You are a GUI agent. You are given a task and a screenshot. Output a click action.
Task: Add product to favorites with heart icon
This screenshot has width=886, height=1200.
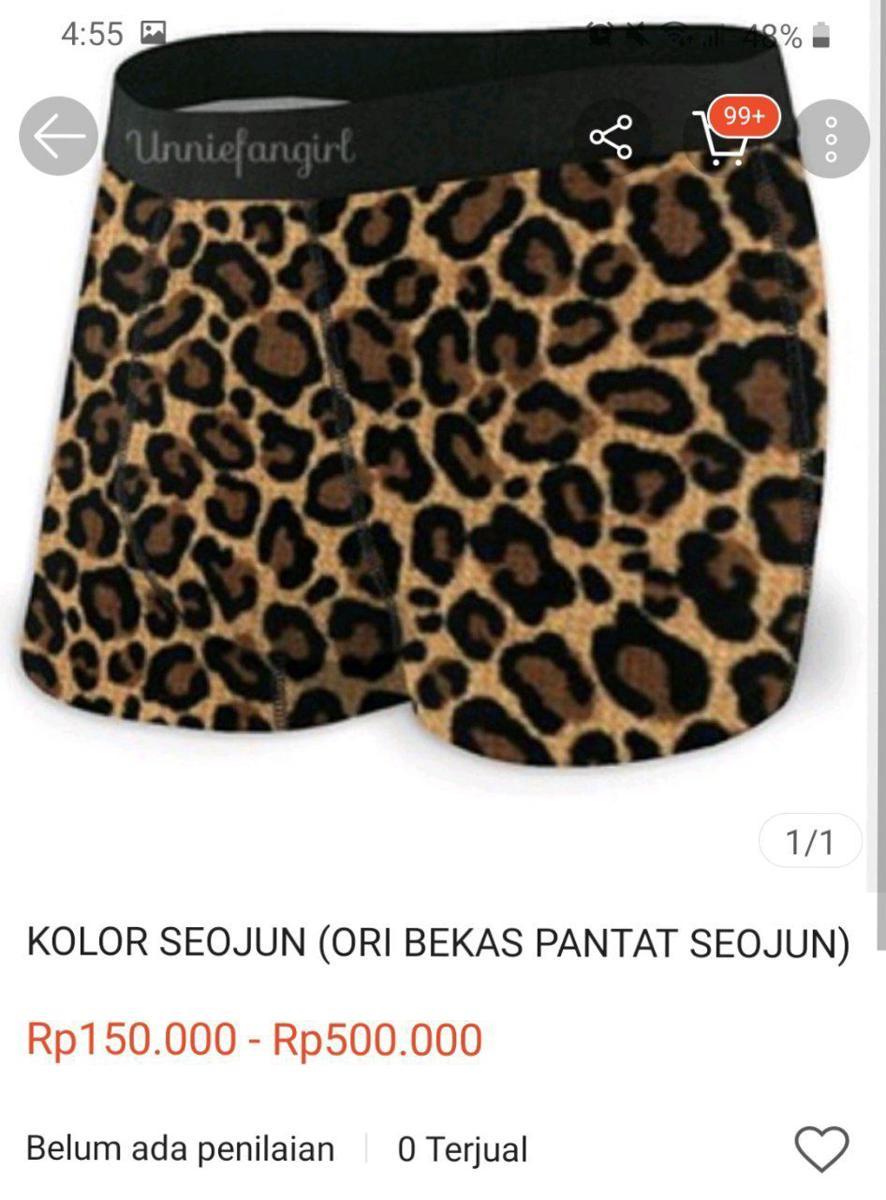[x=821, y=1148]
